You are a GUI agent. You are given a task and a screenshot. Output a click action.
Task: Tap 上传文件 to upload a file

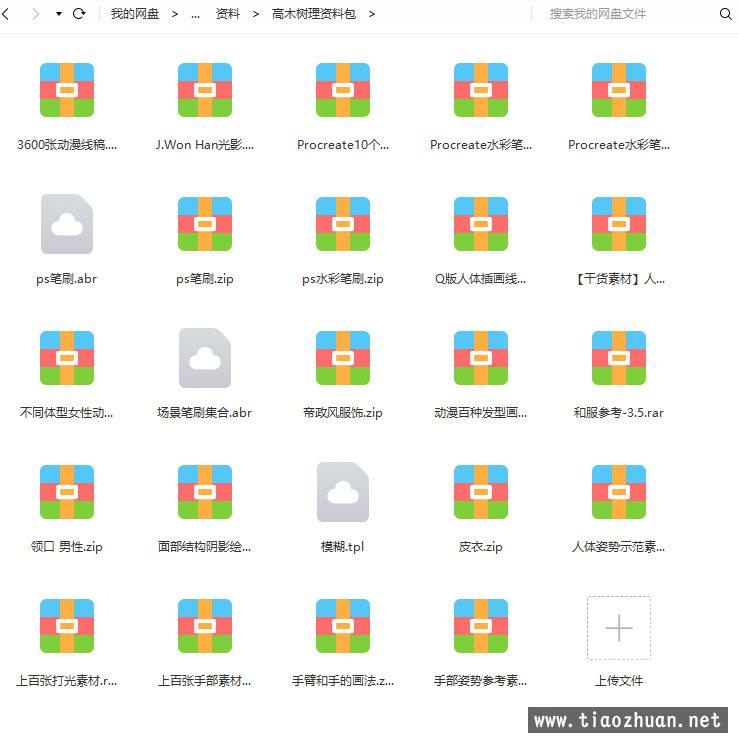click(x=619, y=629)
